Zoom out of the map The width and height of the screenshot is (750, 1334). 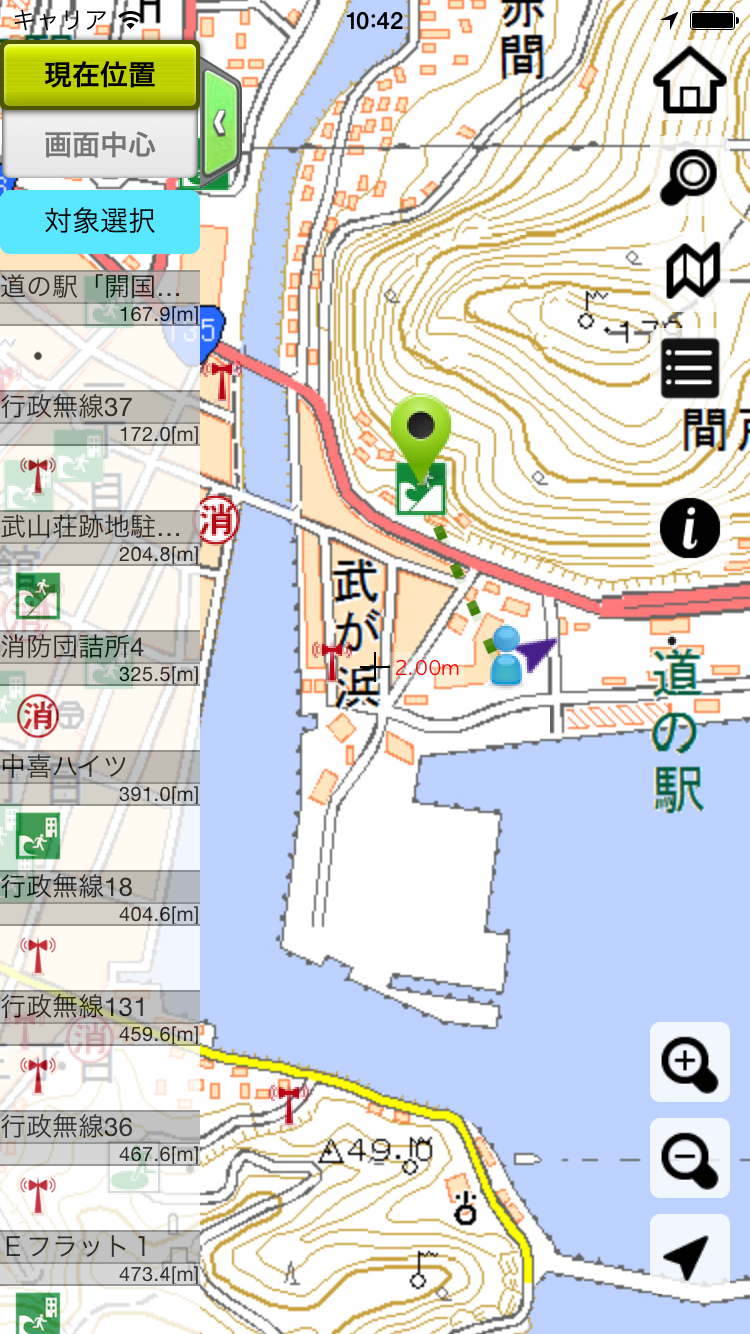point(690,1158)
